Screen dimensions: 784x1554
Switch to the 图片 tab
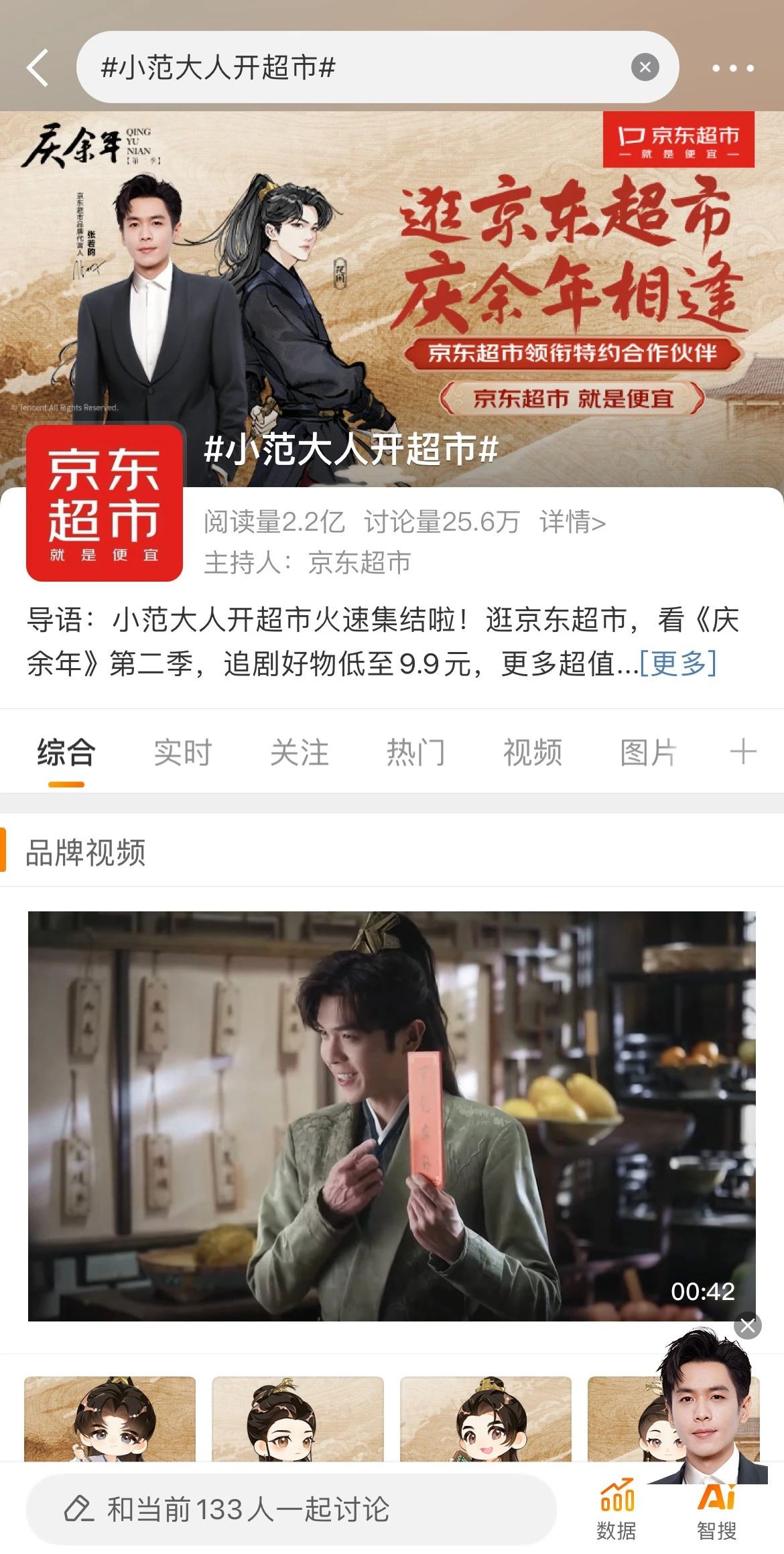(x=648, y=752)
